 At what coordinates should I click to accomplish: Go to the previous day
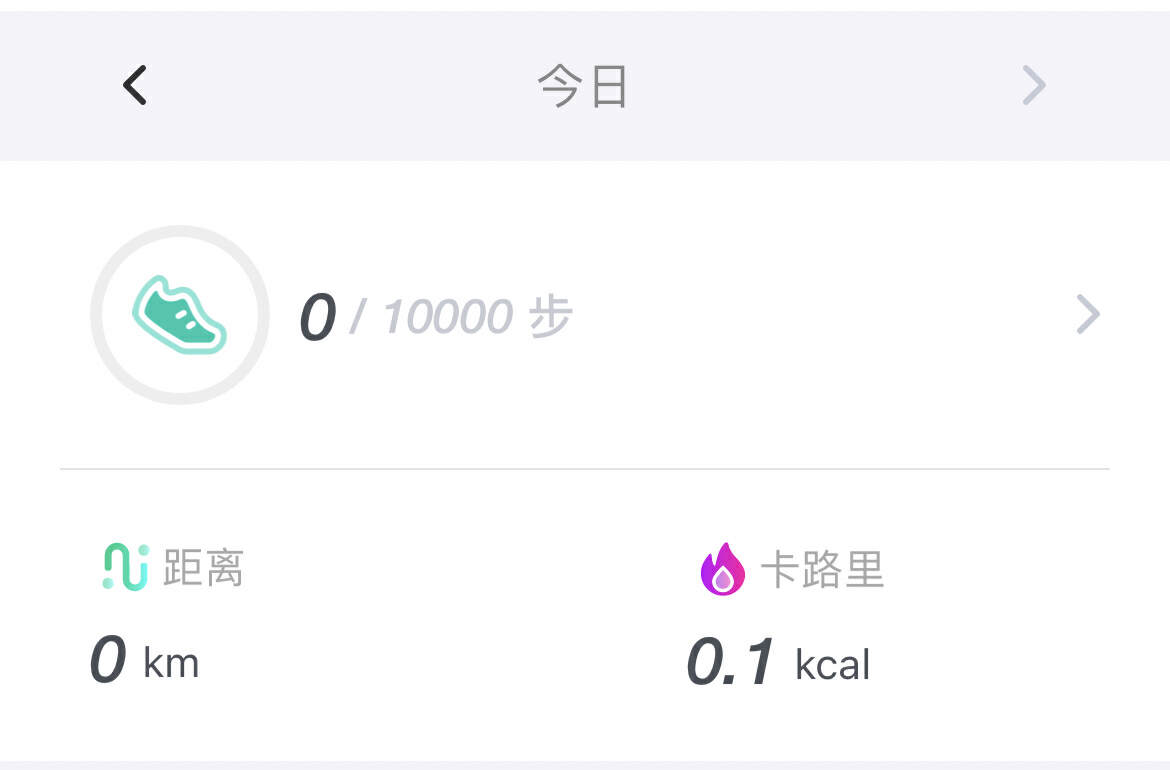click(135, 86)
